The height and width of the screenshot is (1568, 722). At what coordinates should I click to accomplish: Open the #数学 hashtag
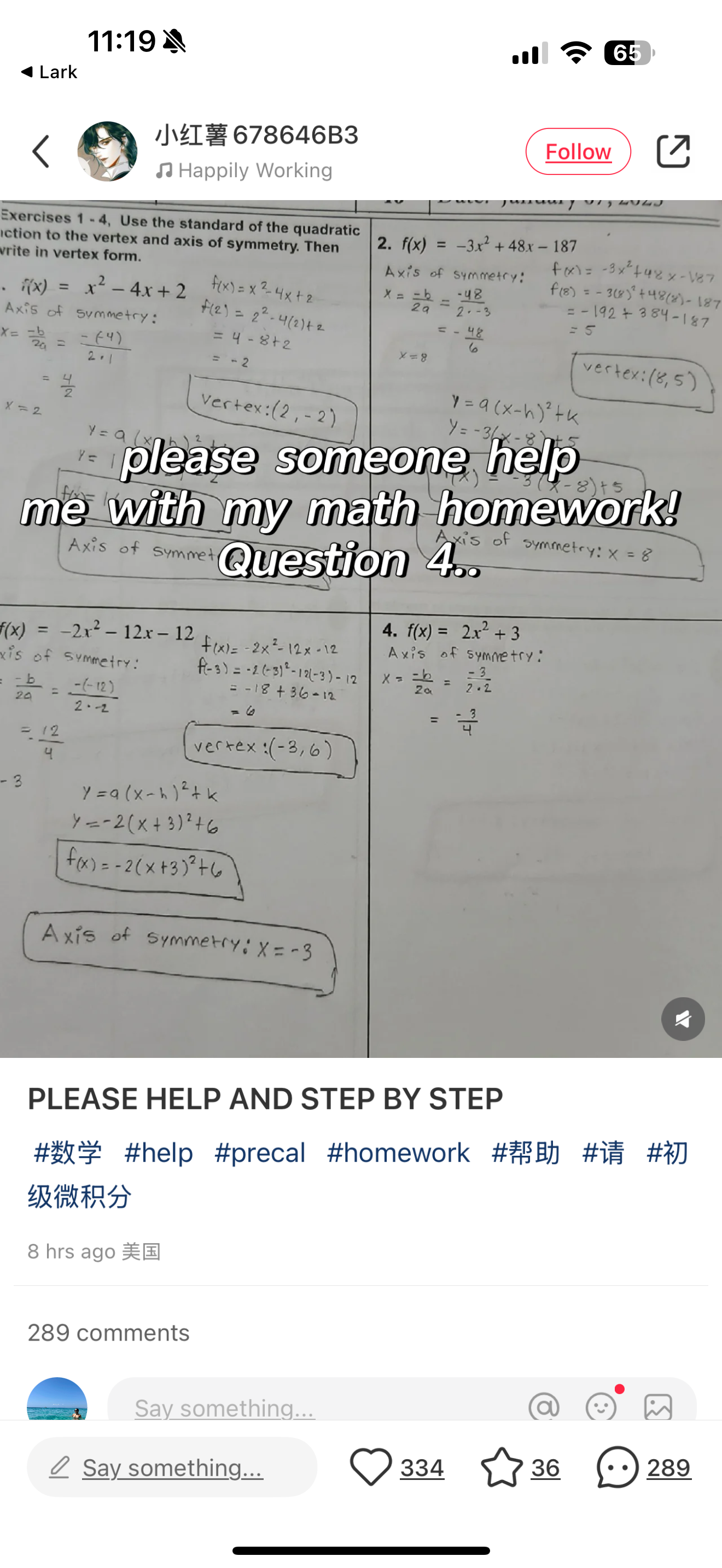[68, 1153]
